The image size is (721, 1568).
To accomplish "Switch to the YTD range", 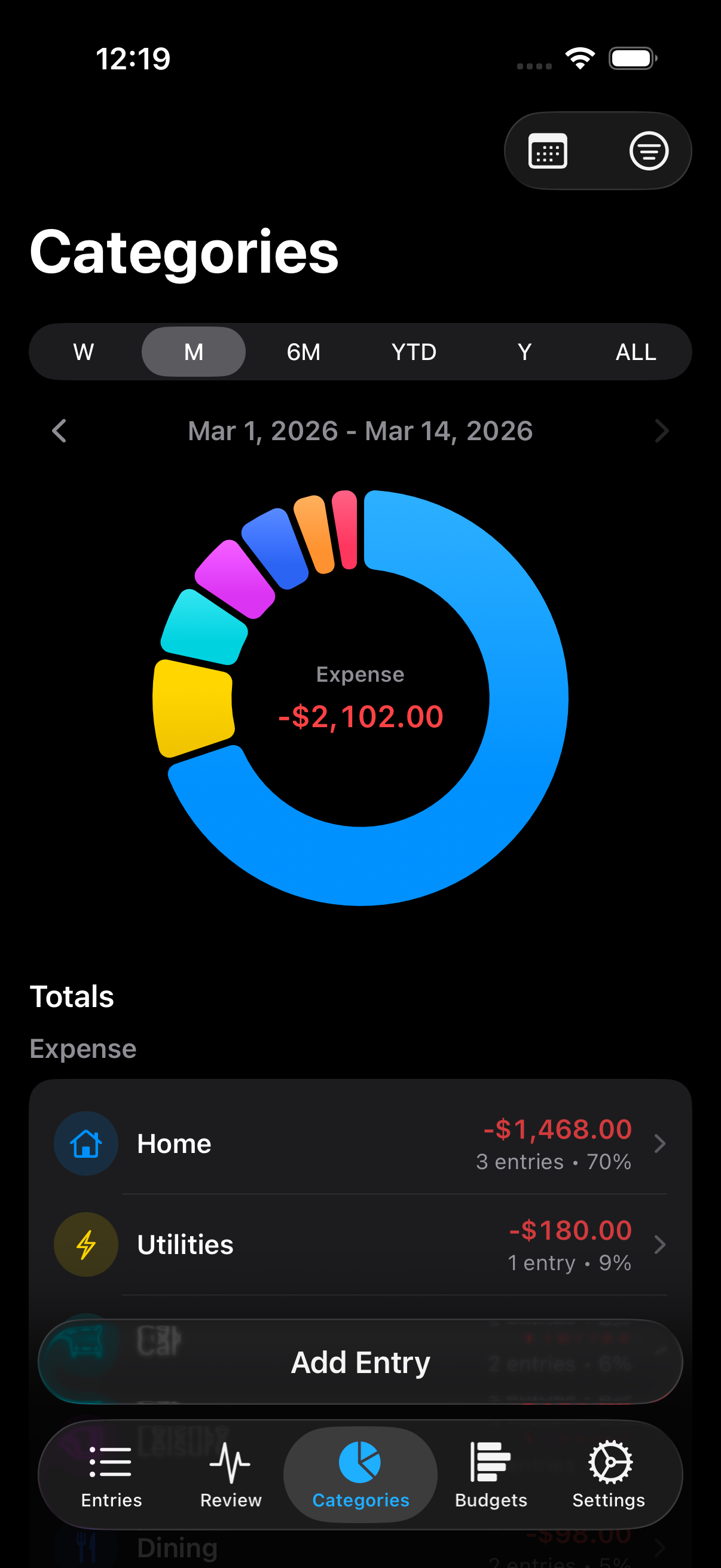I will pos(414,352).
